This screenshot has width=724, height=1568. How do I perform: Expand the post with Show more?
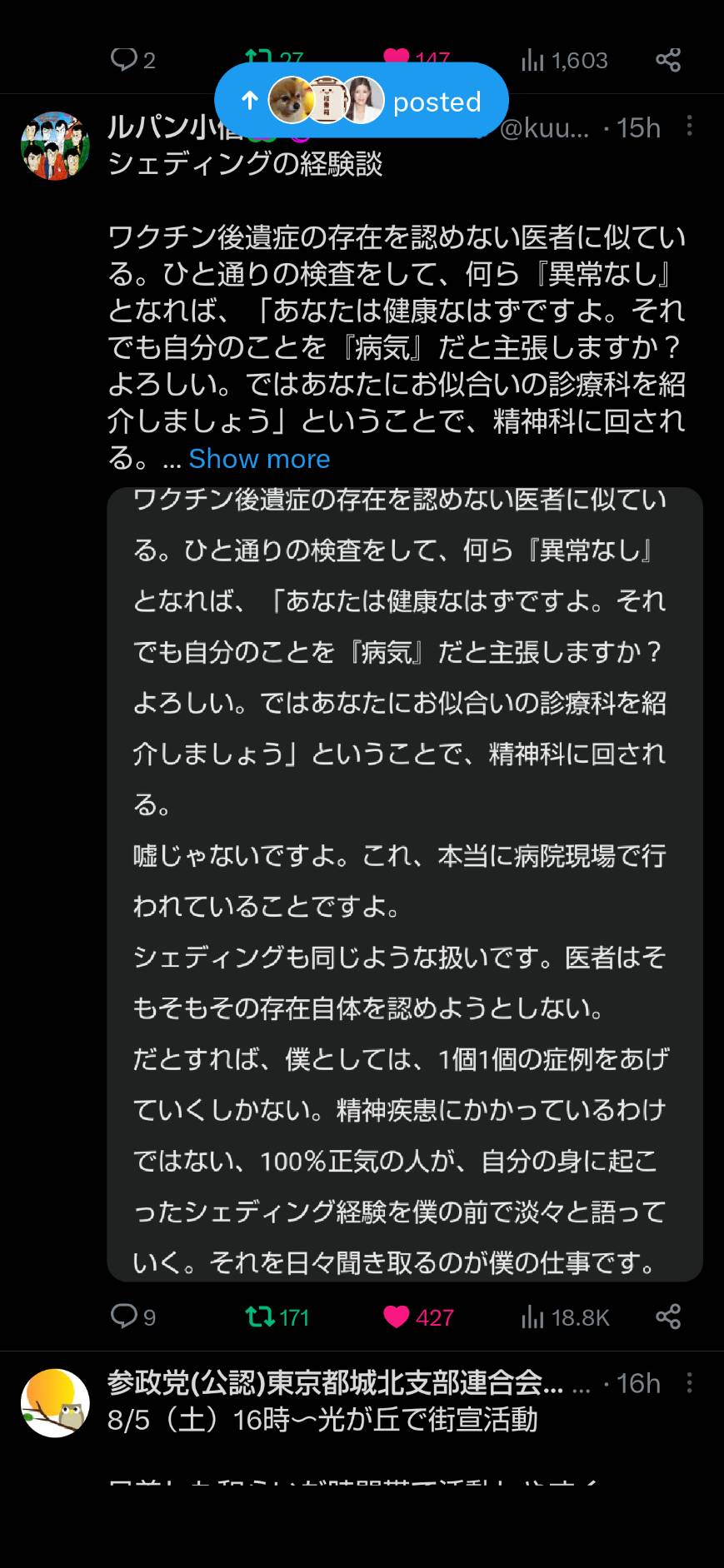pyautogui.click(x=259, y=459)
